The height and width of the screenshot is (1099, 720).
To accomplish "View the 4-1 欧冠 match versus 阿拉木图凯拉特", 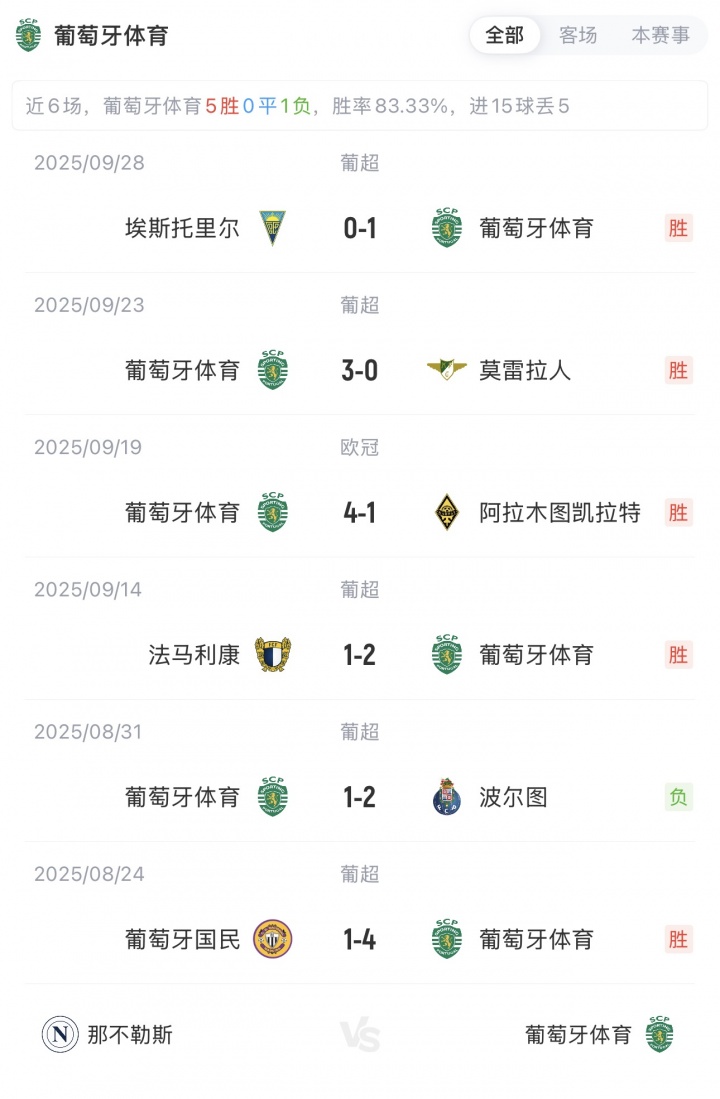I will (360, 513).
